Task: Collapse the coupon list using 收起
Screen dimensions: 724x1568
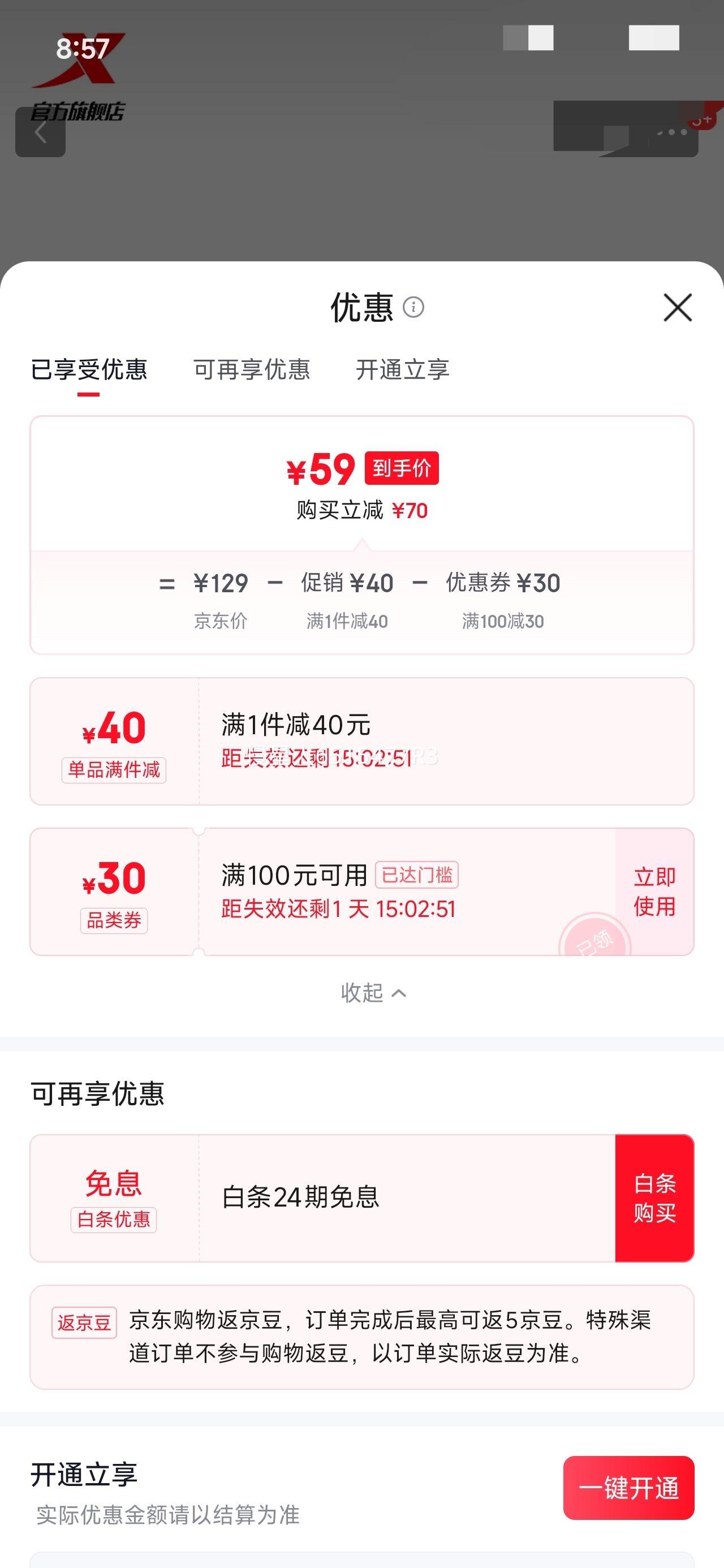Action: click(x=372, y=992)
